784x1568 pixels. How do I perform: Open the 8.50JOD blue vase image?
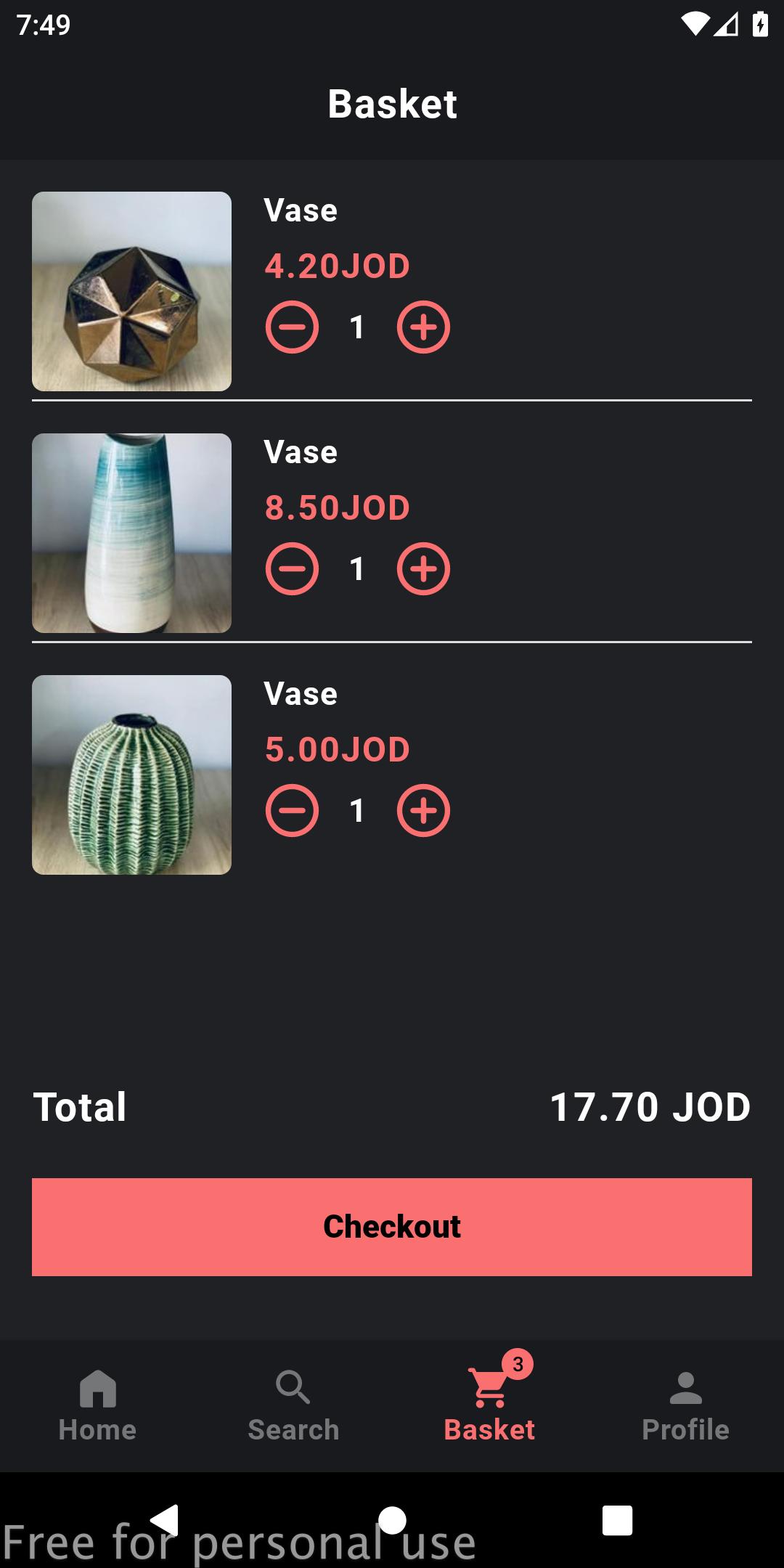tap(131, 533)
